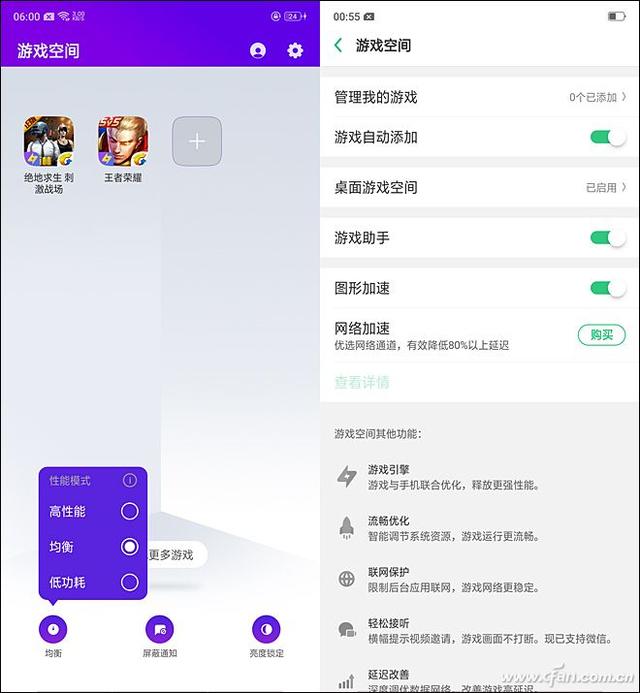
Task: Toggle 屏蔽通知 at the bottom
Action: click(x=159, y=629)
